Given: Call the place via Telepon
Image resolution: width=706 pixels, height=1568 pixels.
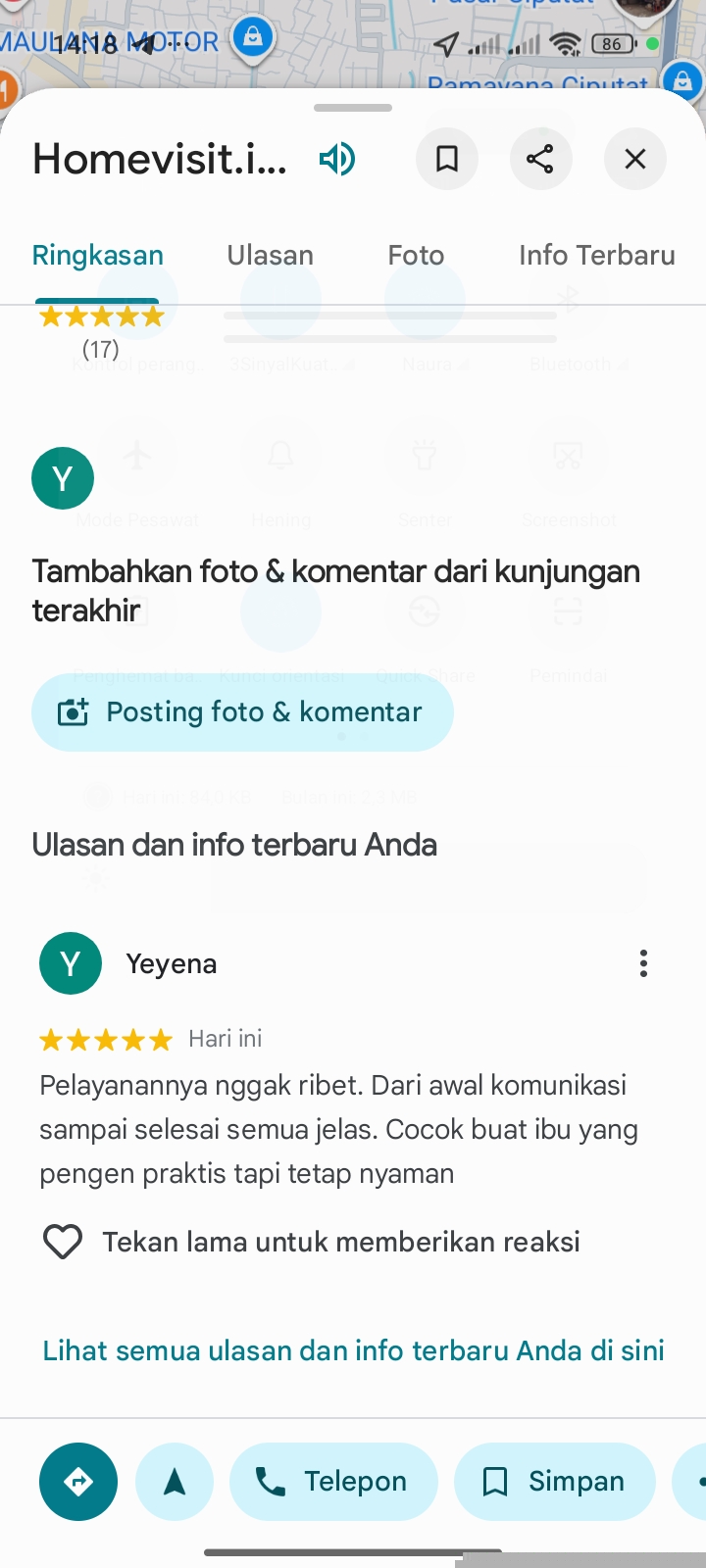Looking at the screenshot, I should (333, 1482).
